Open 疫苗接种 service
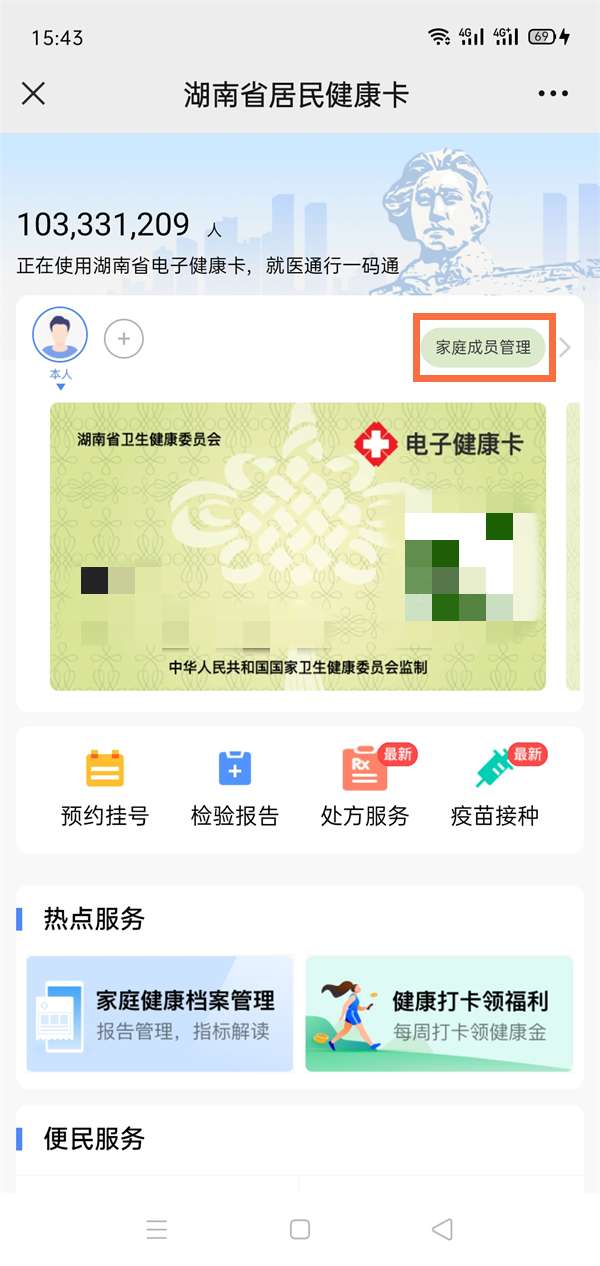This screenshot has height=1266, width=600. [x=495, y=787]
